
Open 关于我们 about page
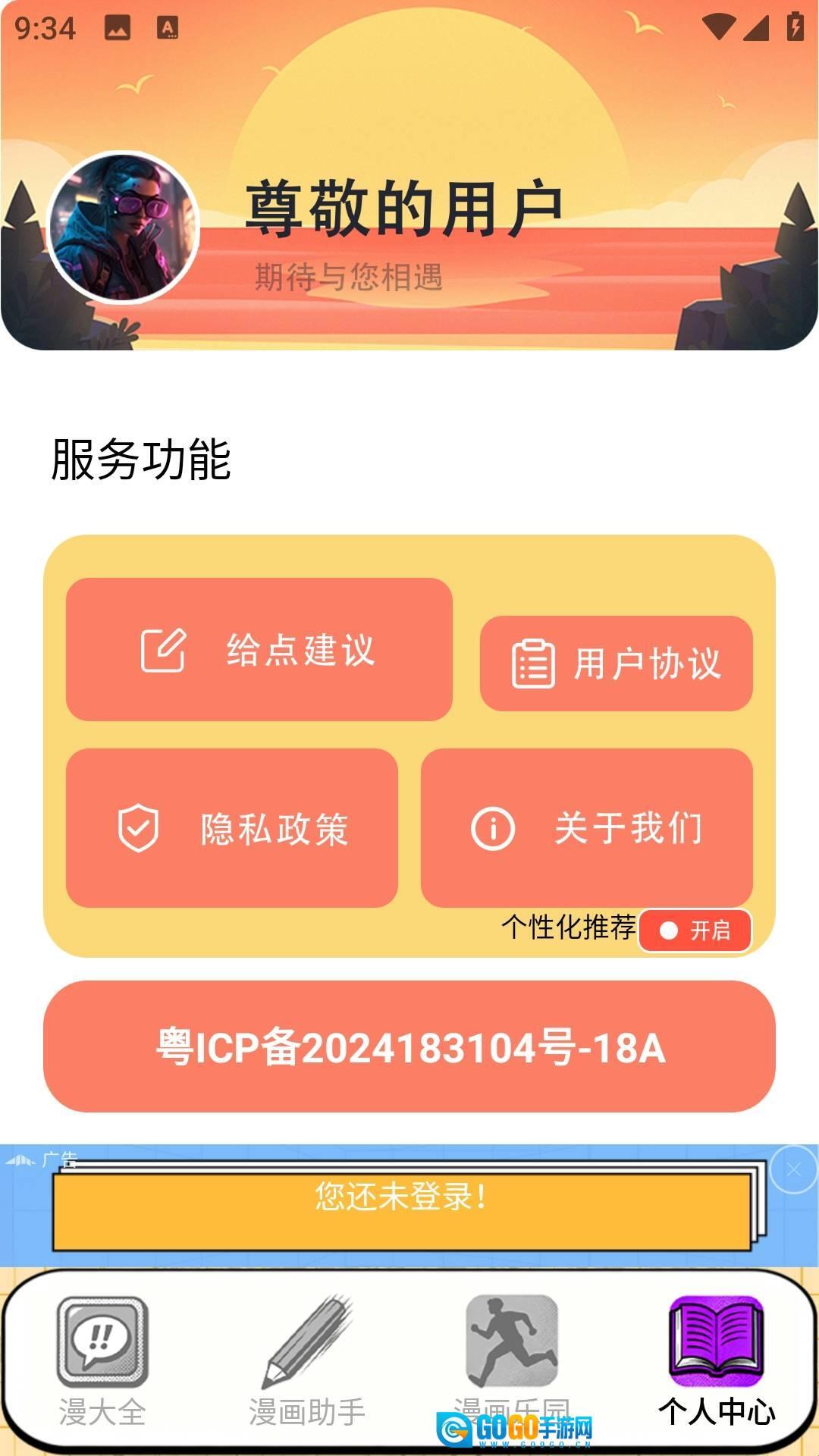[586, 828]
